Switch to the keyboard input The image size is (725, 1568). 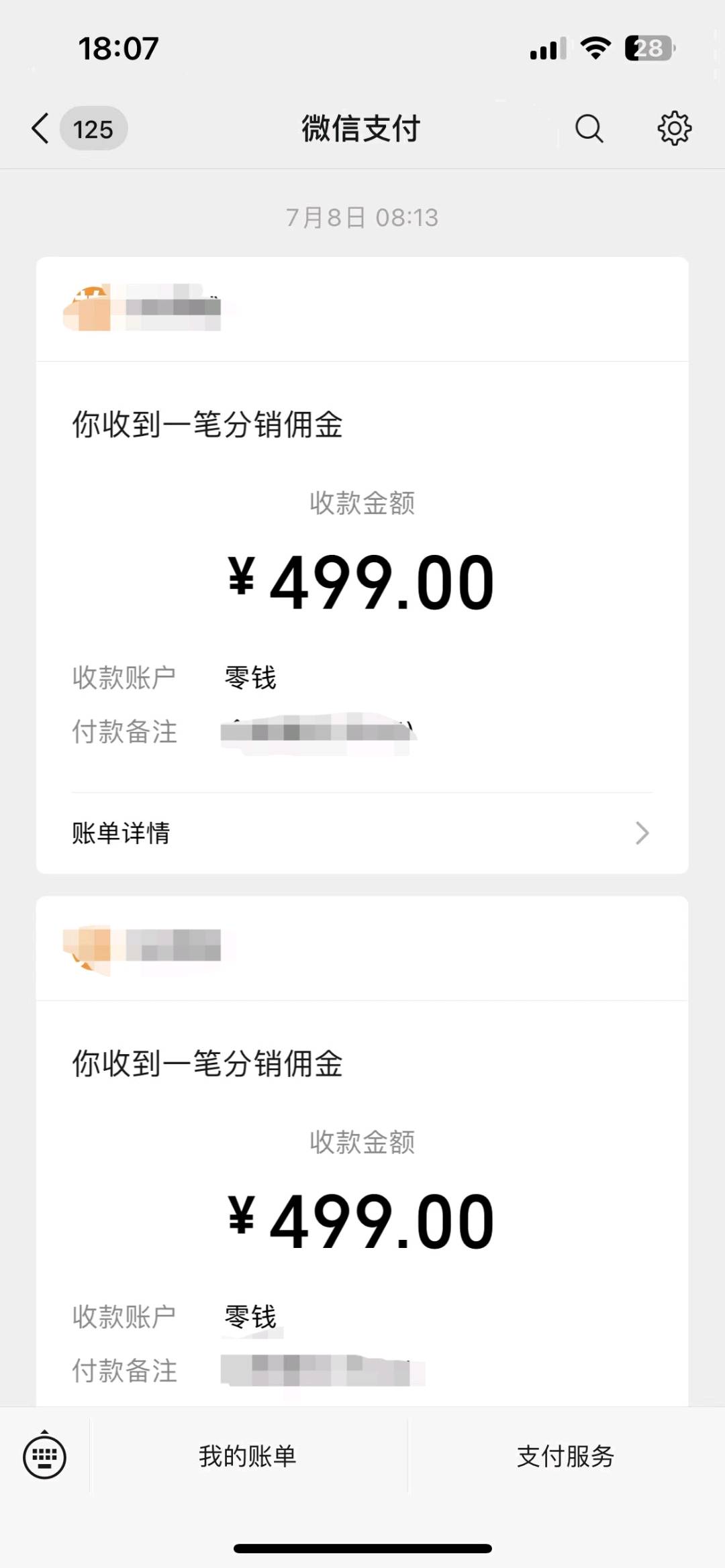[44, 1457]
